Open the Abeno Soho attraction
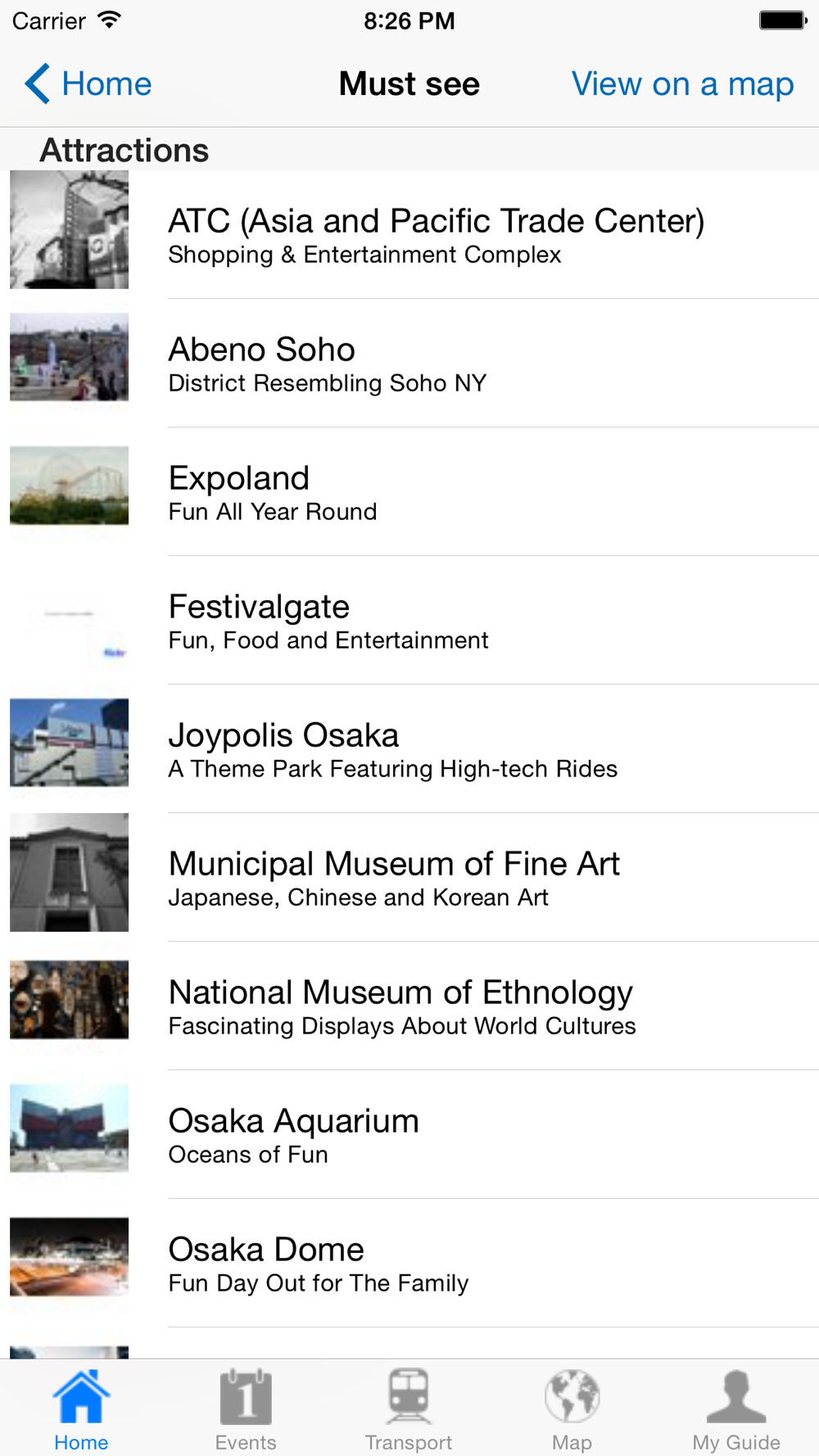This screenshot has height=1456, width=819. 409,364
